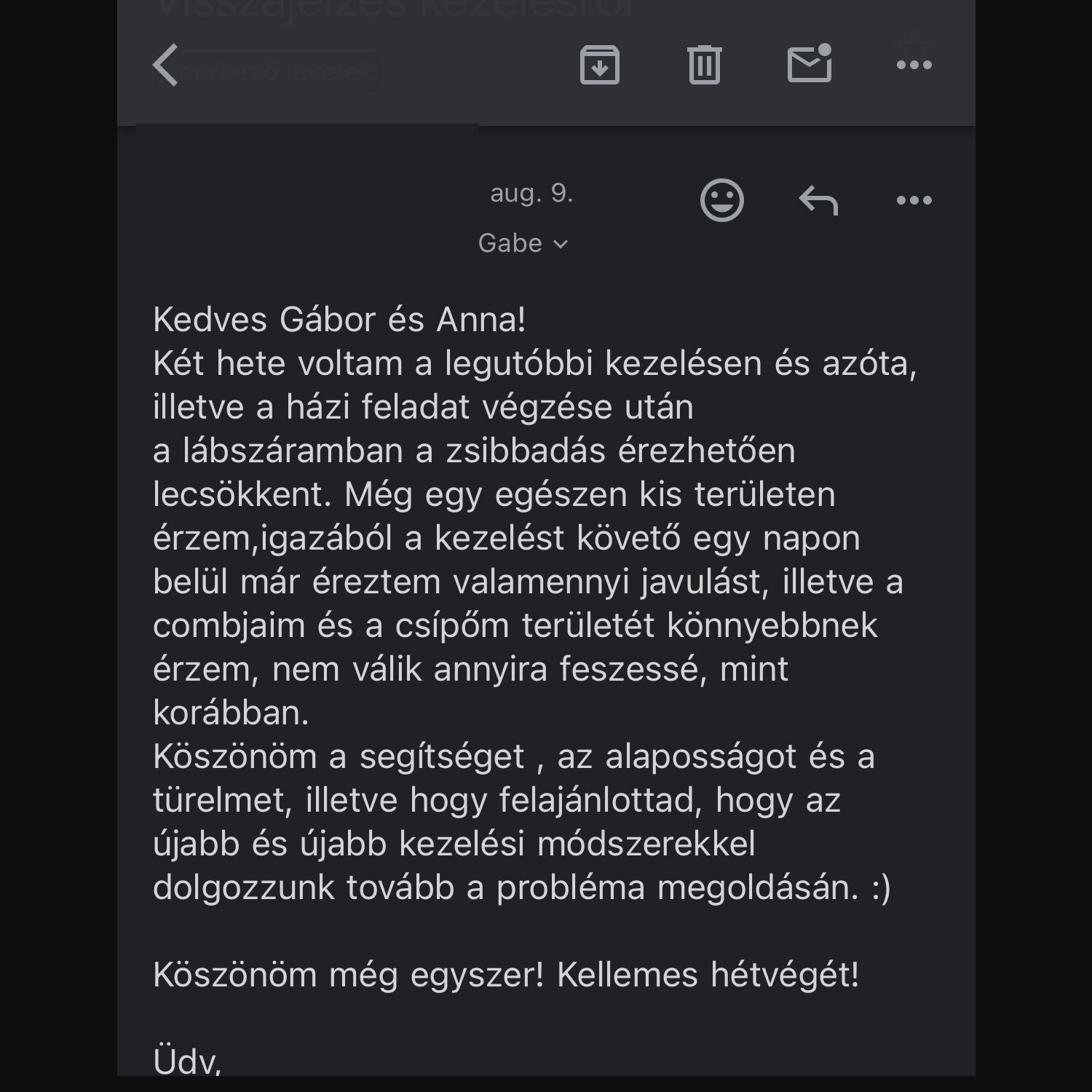
Task: Go back to the inbox
Action: tap(166, 66)
